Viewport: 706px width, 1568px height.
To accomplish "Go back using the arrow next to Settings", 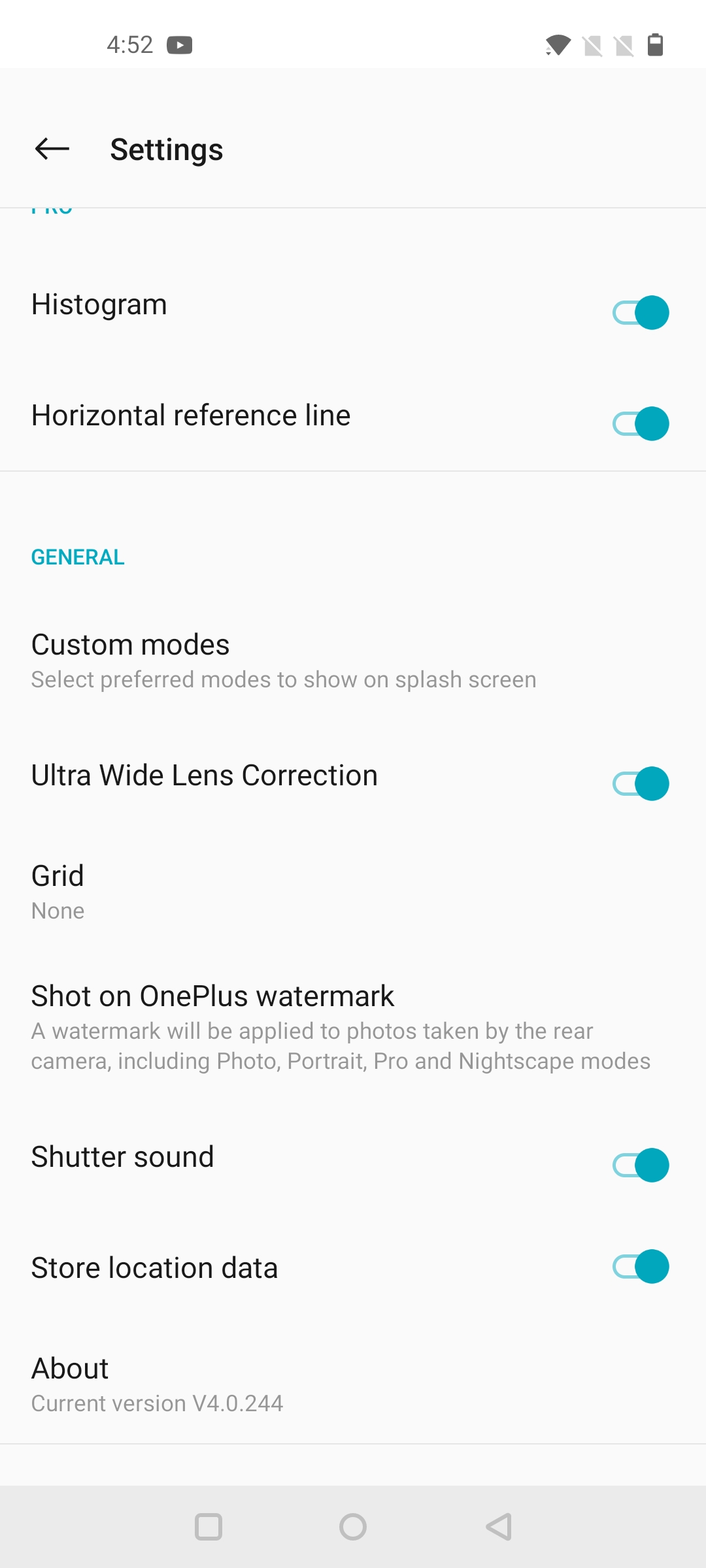I will point(52,149).
